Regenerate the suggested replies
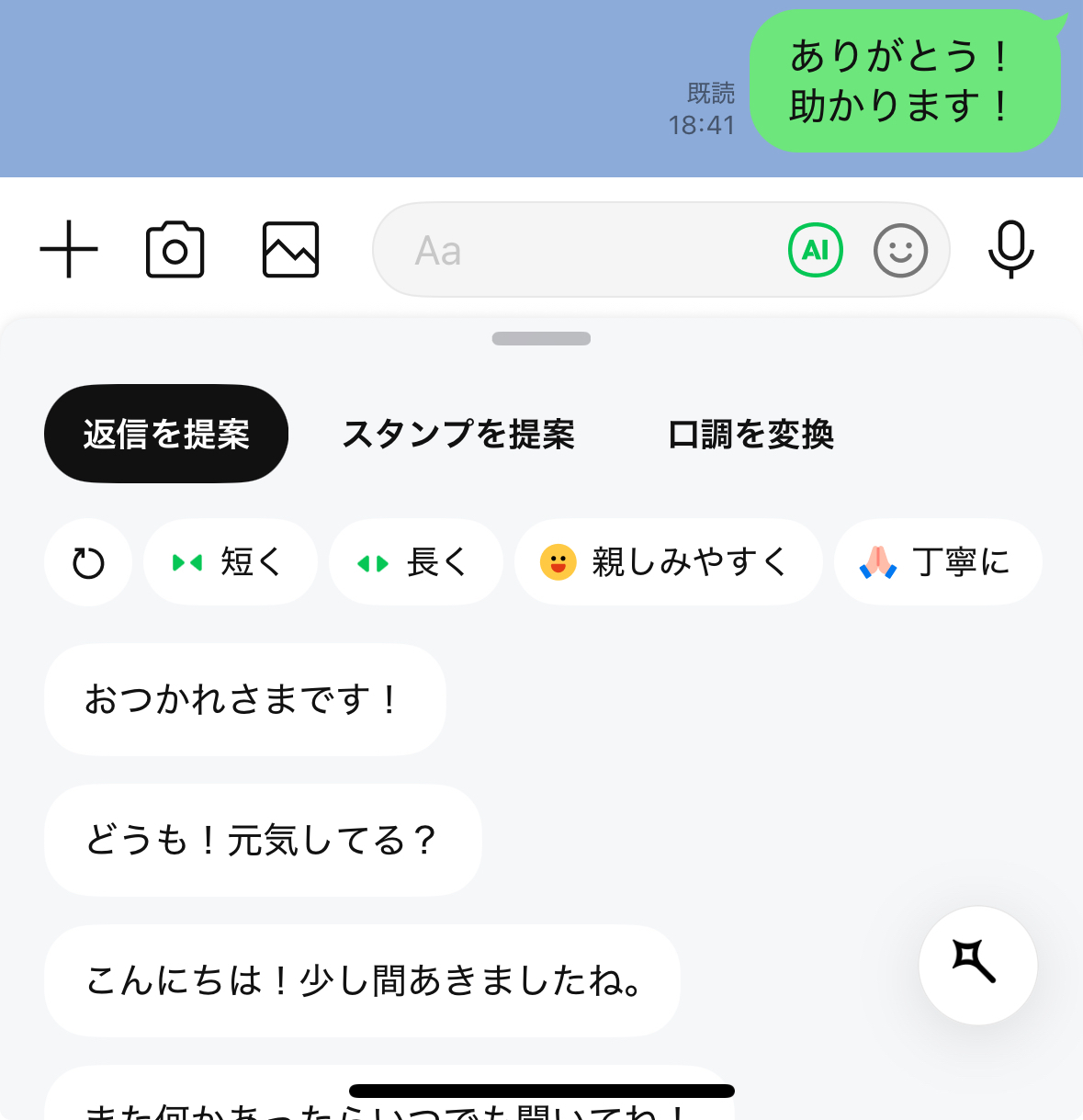 click(x=88, y=562)
